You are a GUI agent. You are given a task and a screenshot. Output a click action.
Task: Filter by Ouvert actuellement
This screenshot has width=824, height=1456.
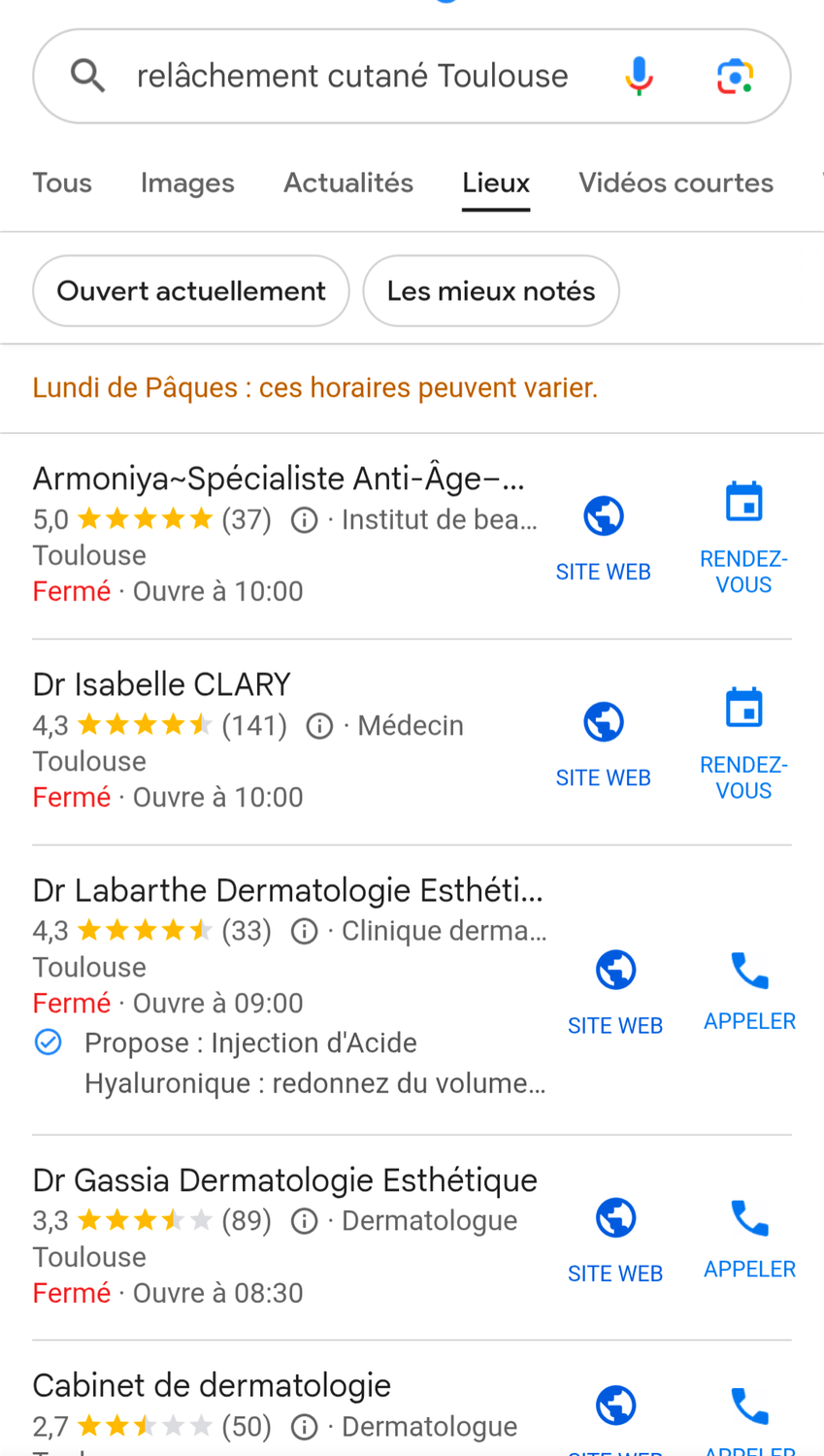[x=191, y=291]
